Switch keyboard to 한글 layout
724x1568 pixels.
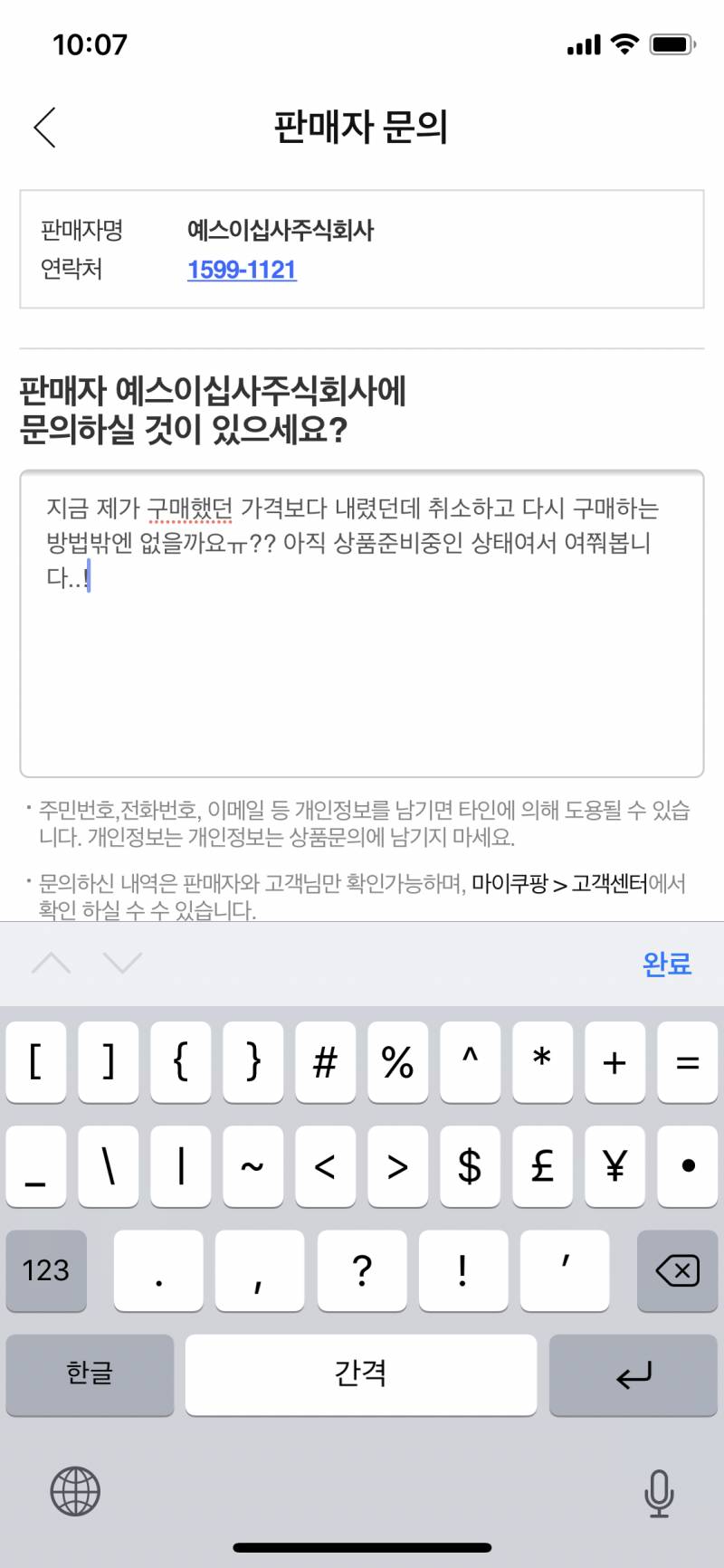click(90, 1374)
